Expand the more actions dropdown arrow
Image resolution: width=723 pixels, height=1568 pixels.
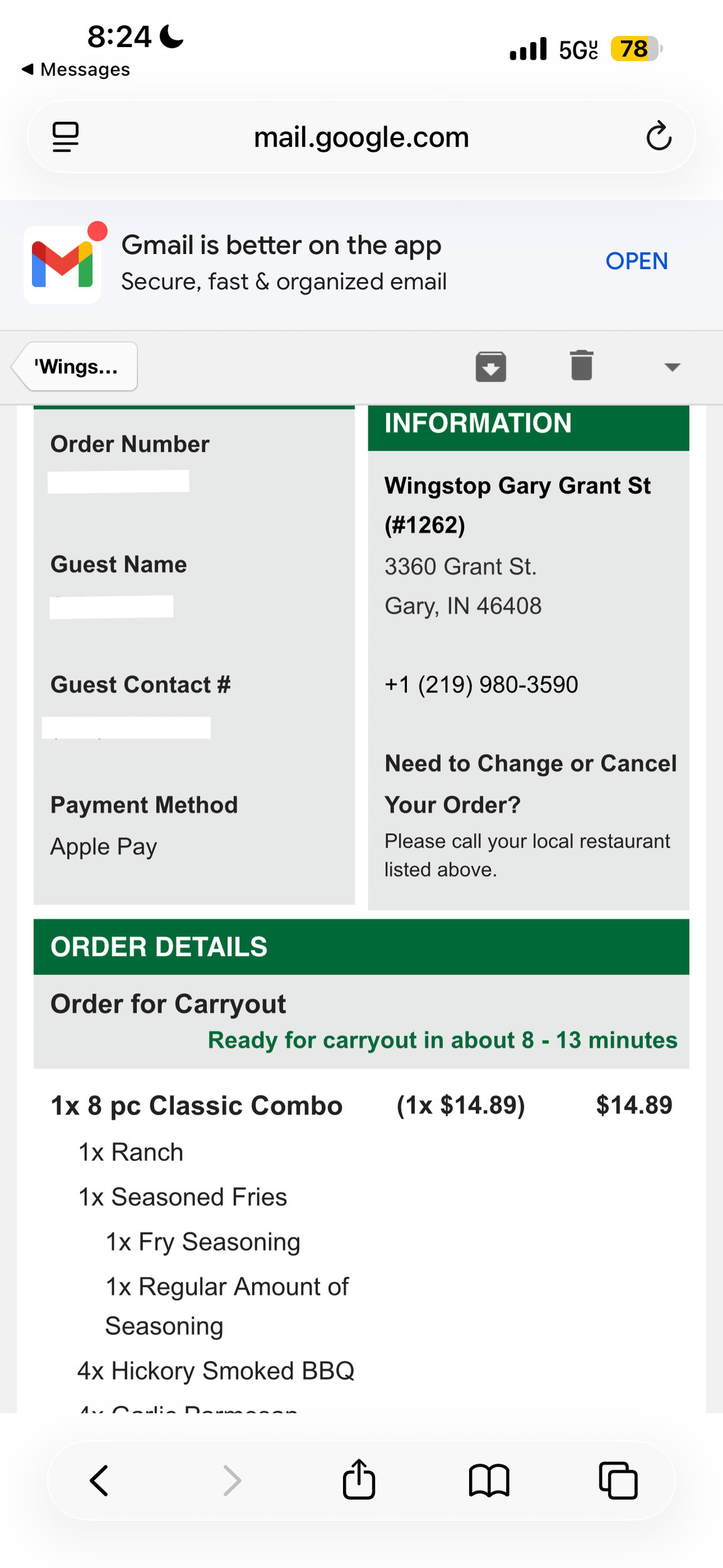click(672, 367)
